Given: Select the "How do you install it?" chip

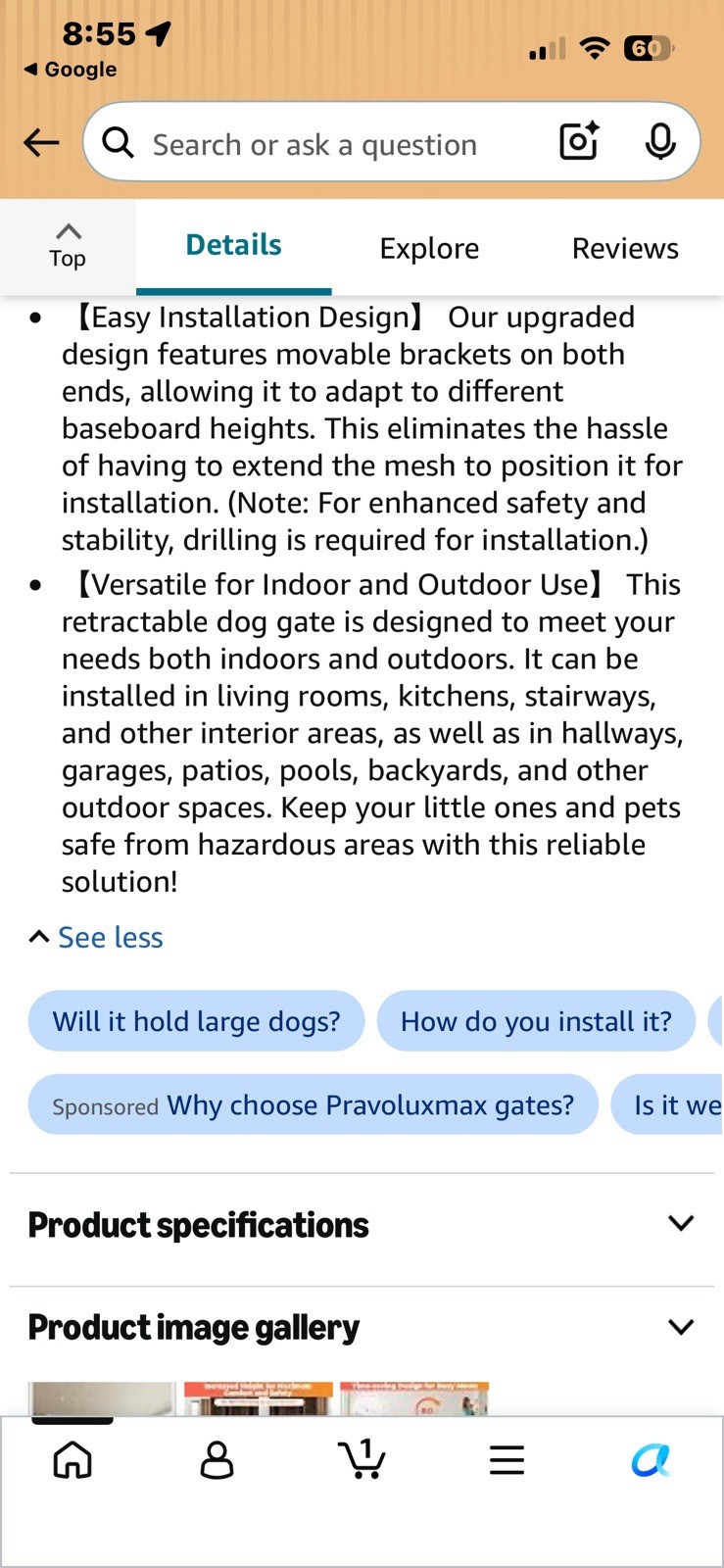Looking at the screenshot, I should click(x=536, y=1021).
